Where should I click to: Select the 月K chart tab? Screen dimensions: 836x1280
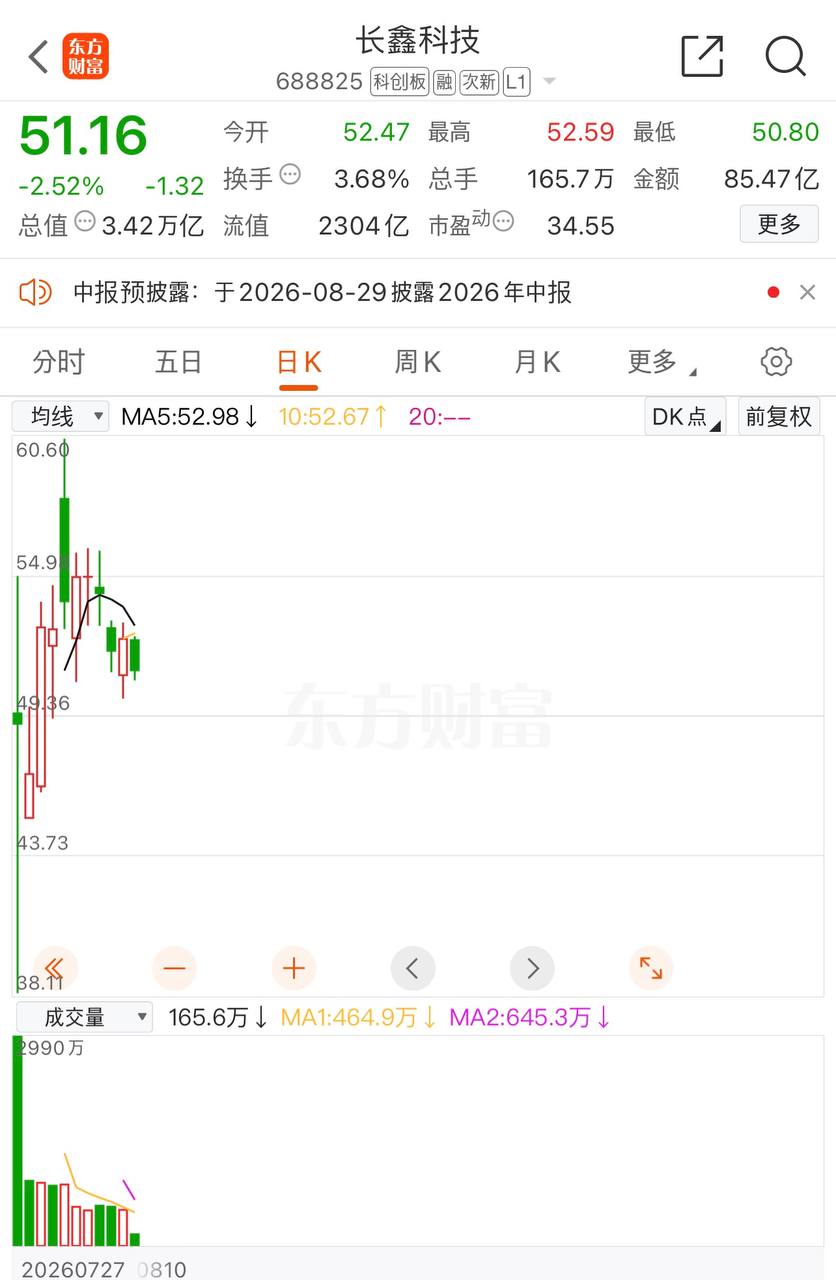[537, 362]
